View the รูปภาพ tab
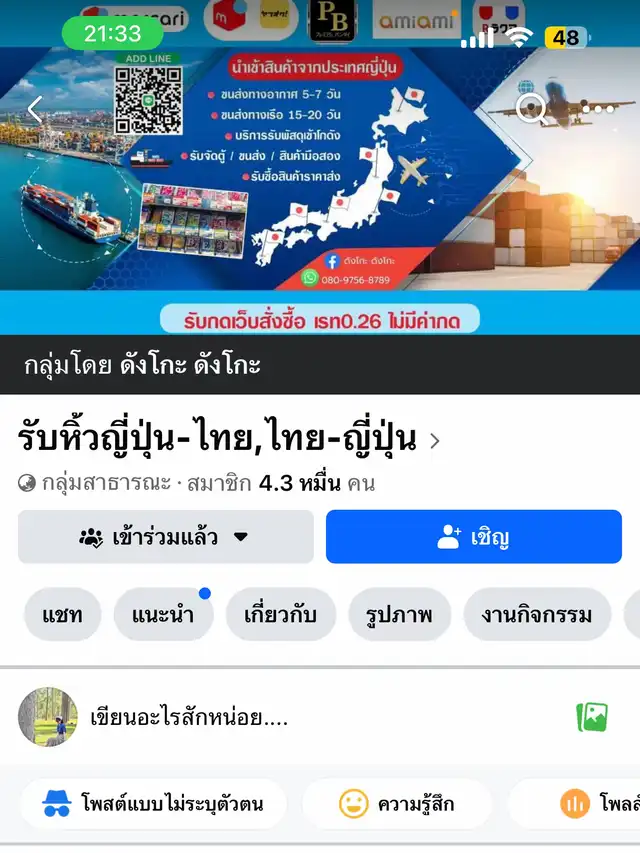This screenshot has width=640, height=853. click(399, 614)
